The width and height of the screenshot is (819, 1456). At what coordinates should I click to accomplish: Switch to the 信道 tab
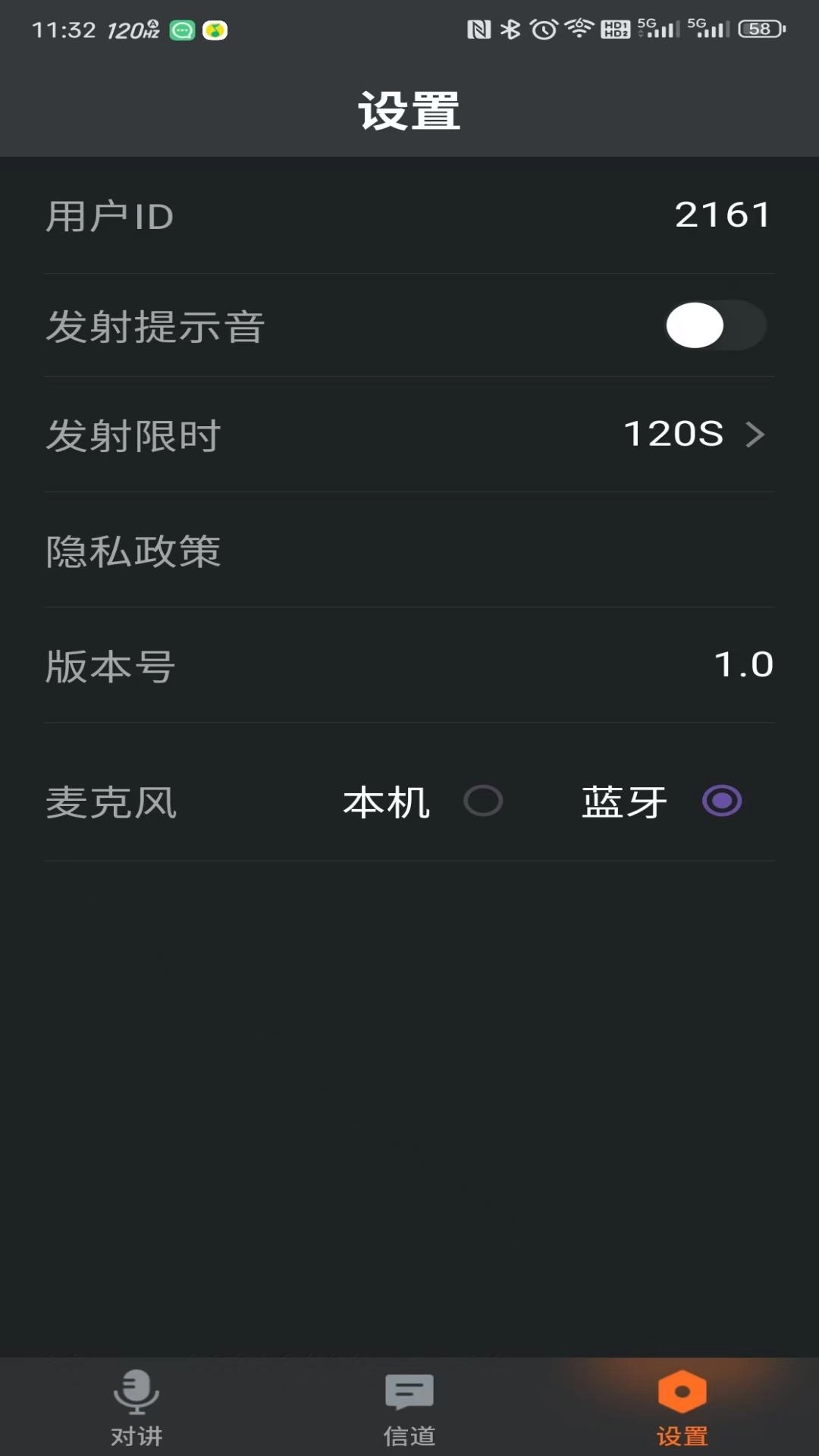409,1407
